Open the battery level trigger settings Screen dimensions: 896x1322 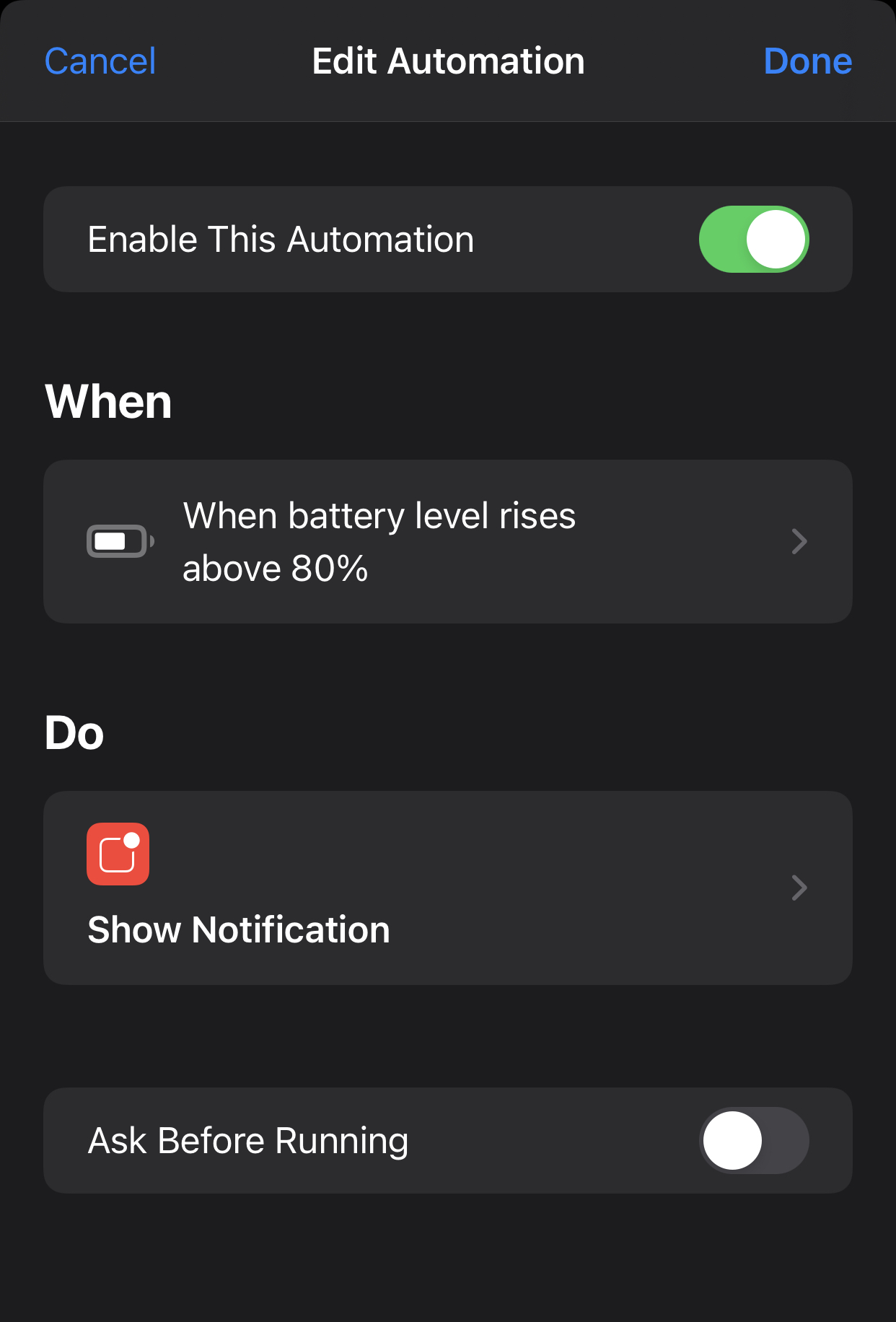click(447, 541)
